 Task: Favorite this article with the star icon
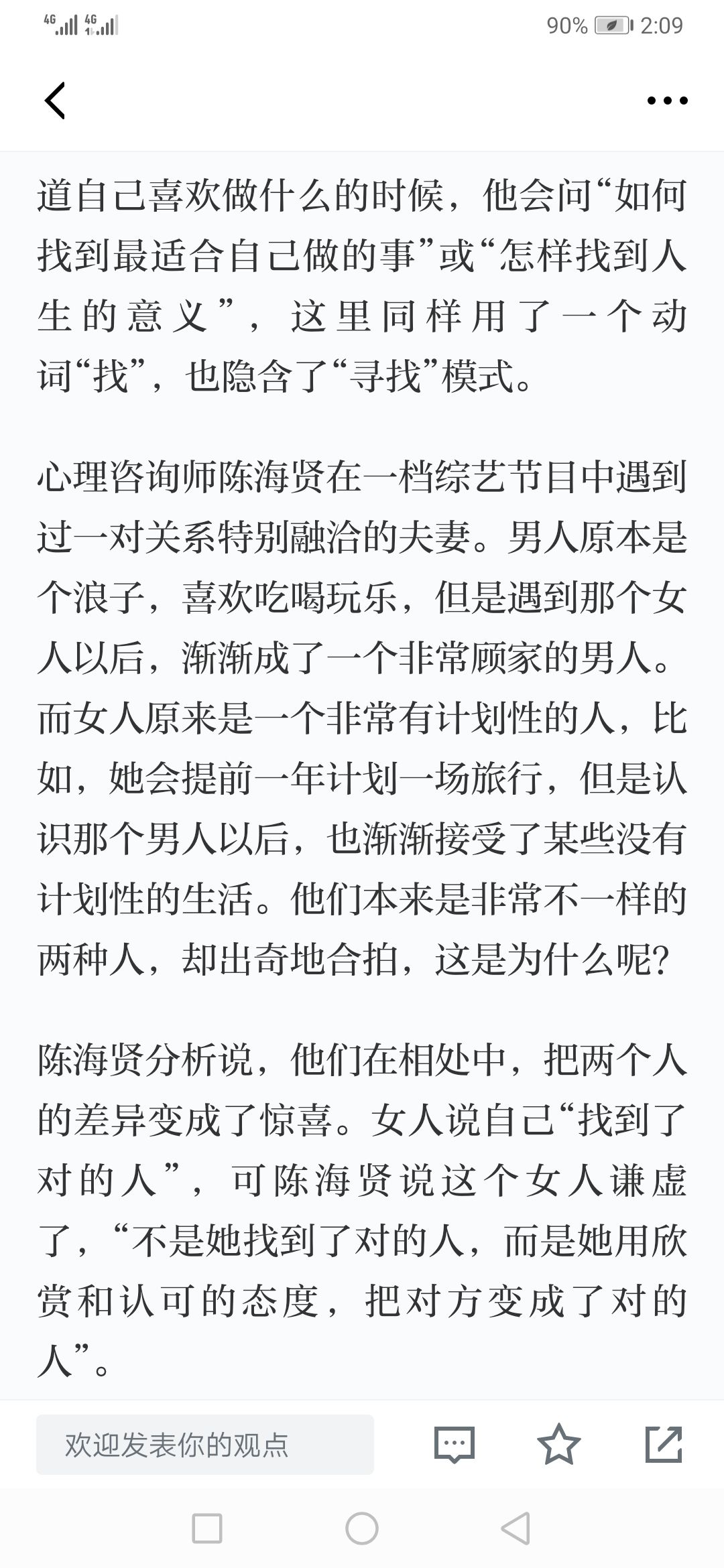click(559, 1444)
